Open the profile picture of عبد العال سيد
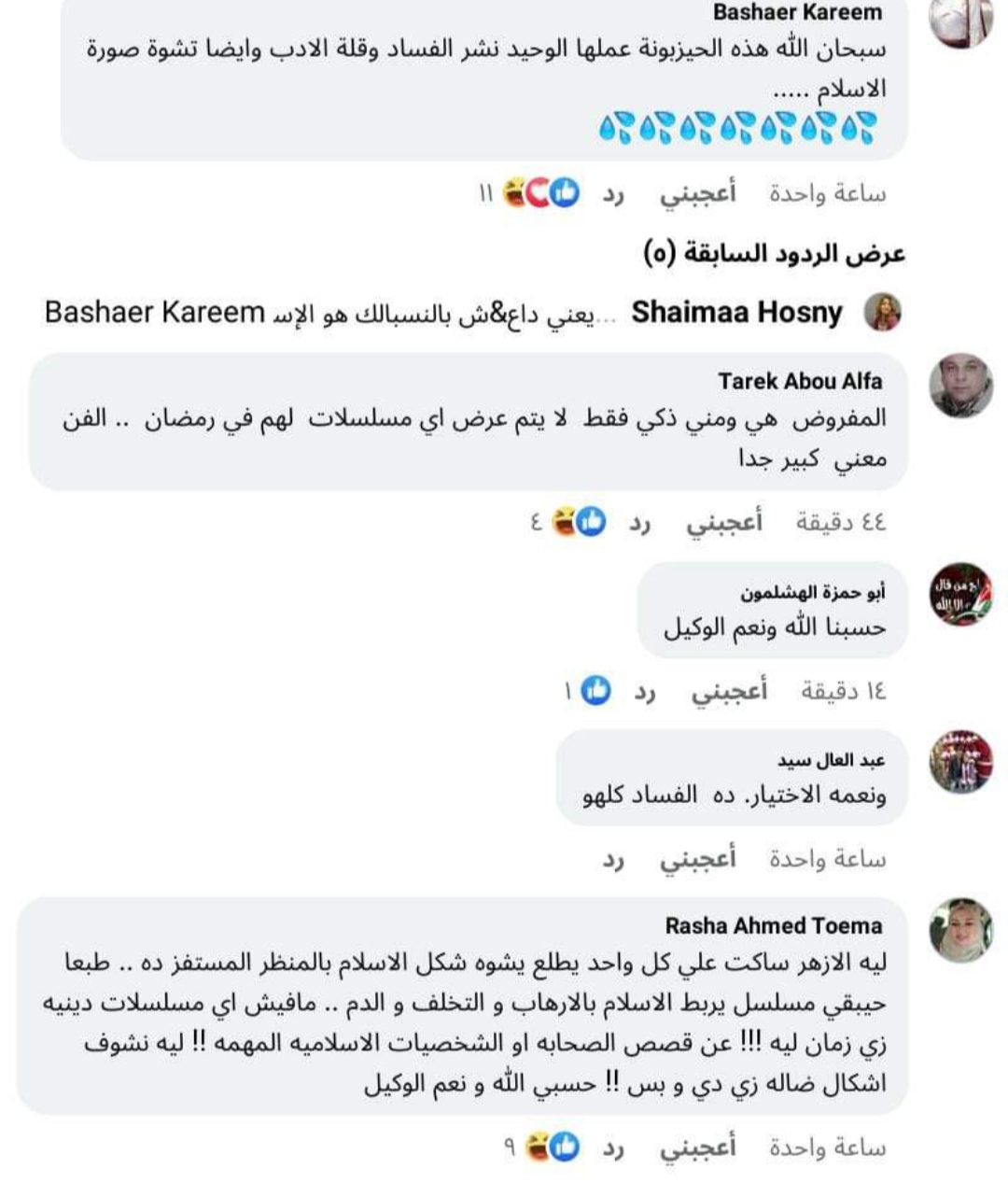Screen dimensions: 1008x1183 (x=961, y=762)
